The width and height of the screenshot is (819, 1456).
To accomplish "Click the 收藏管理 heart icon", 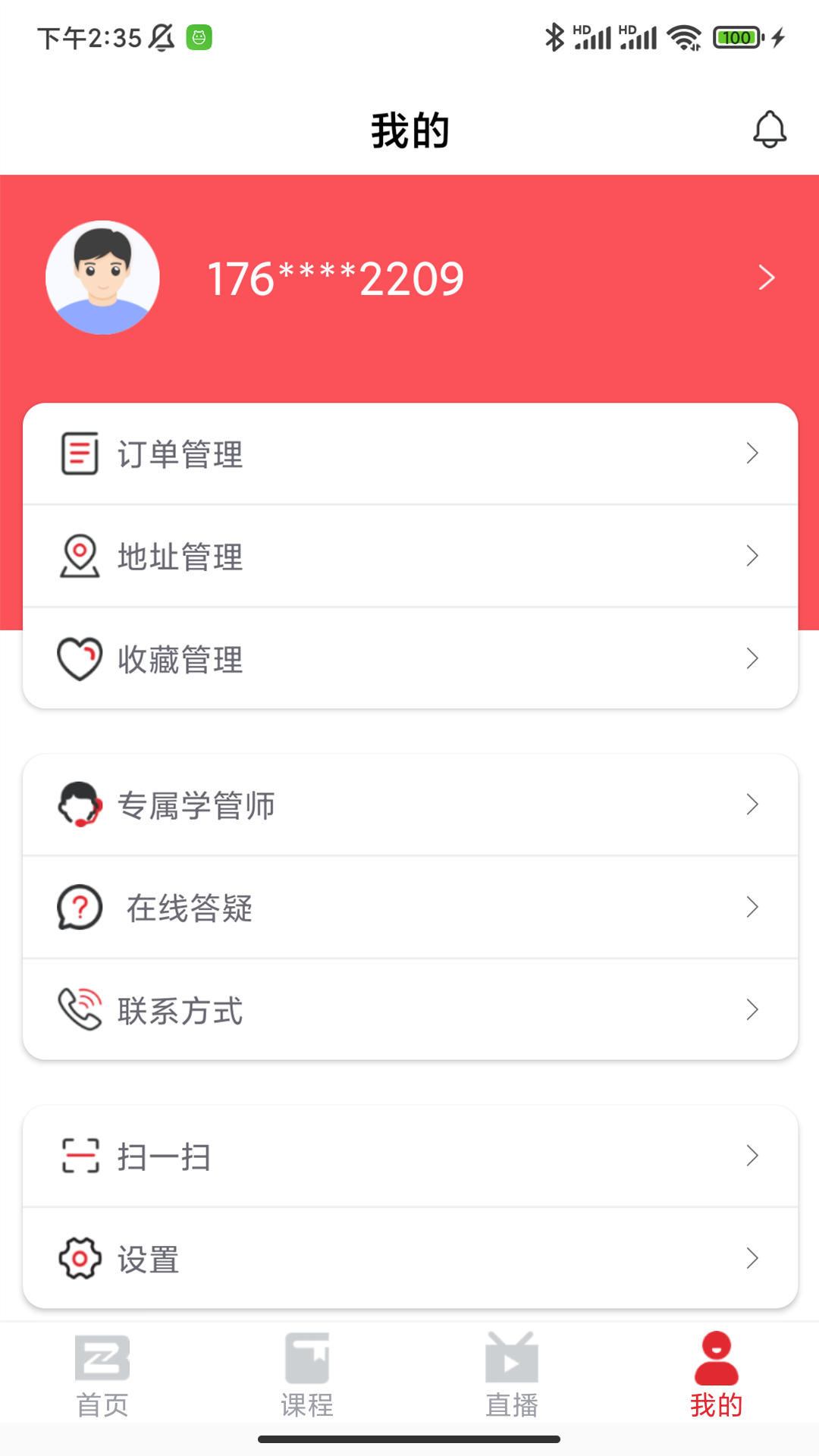I will pyautogui.click(x=79, y=659).
